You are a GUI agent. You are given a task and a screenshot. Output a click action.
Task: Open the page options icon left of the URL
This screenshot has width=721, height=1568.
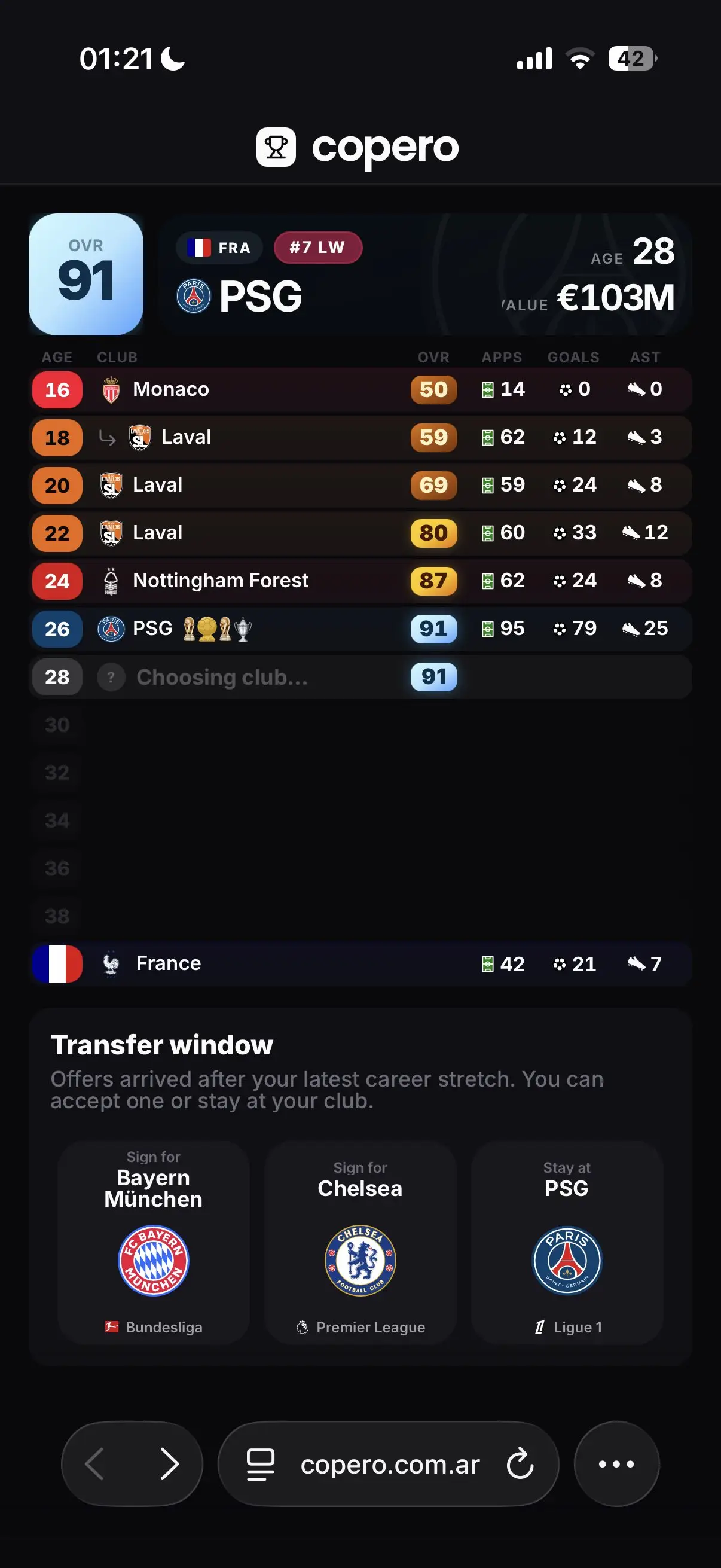pos(261,1464)
